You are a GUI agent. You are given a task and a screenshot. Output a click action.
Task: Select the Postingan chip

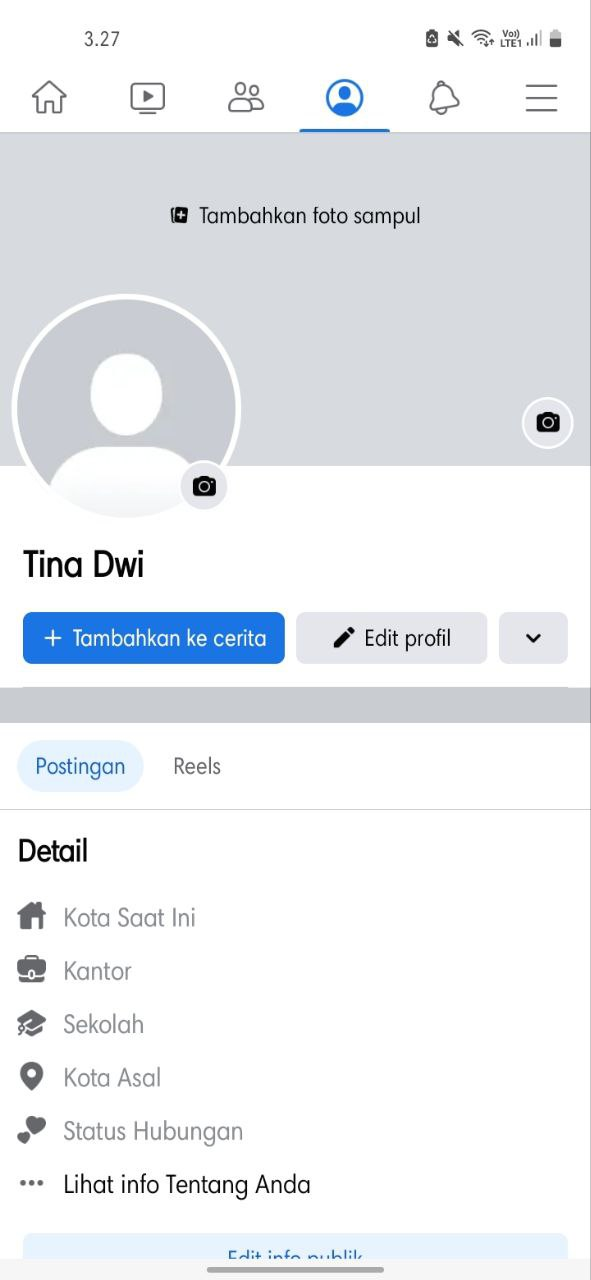click(80, 766)
